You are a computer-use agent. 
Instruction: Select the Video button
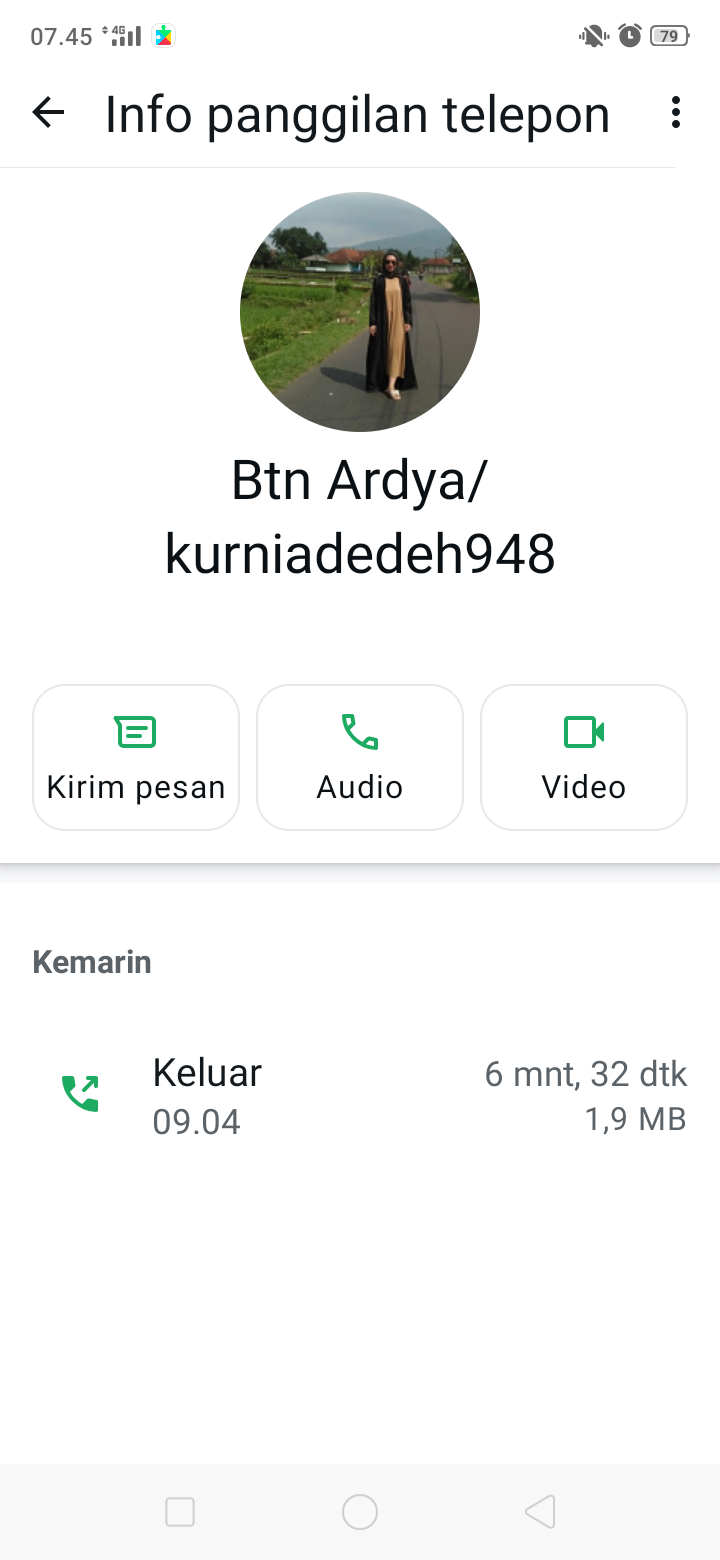(x=584, y=757)
